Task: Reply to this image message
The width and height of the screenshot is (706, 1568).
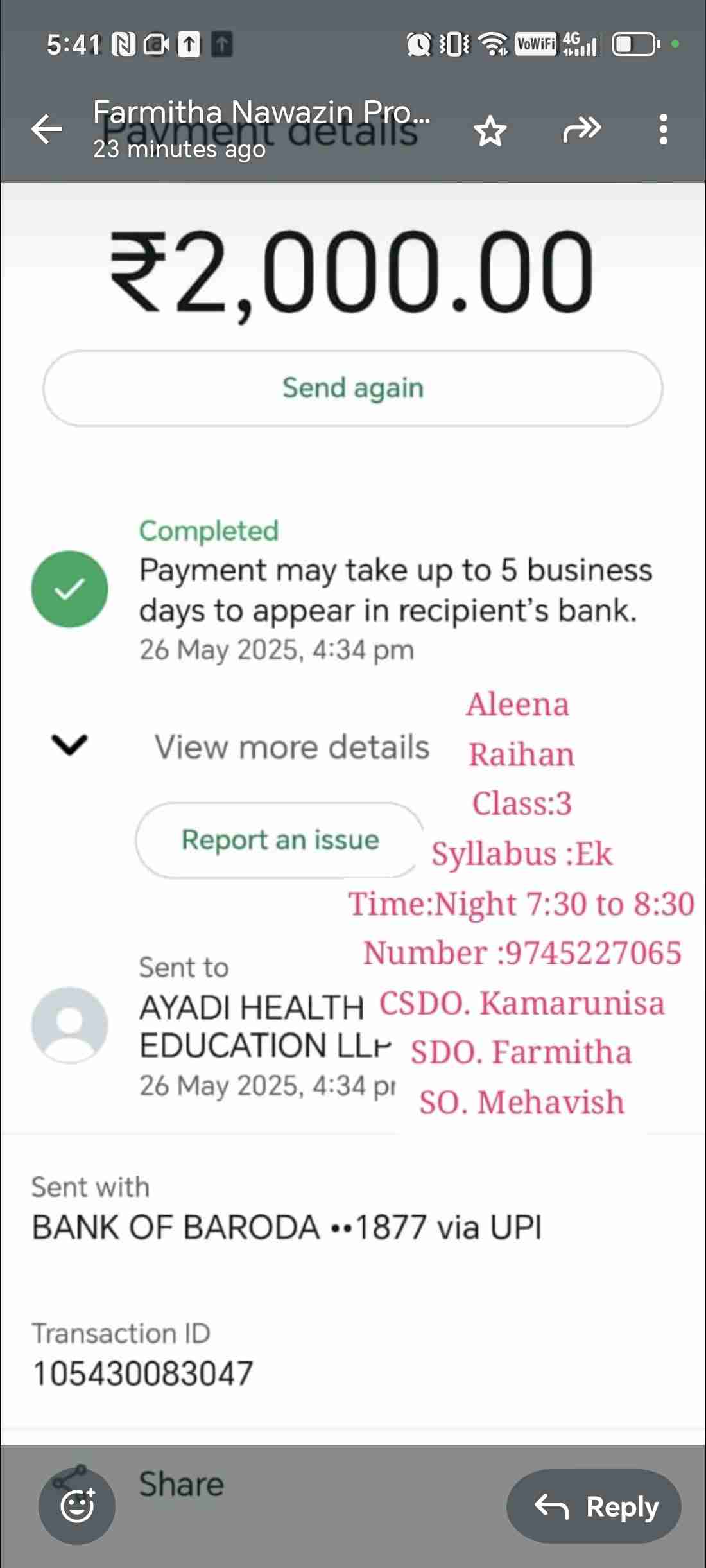Action: coord(594,1506)
